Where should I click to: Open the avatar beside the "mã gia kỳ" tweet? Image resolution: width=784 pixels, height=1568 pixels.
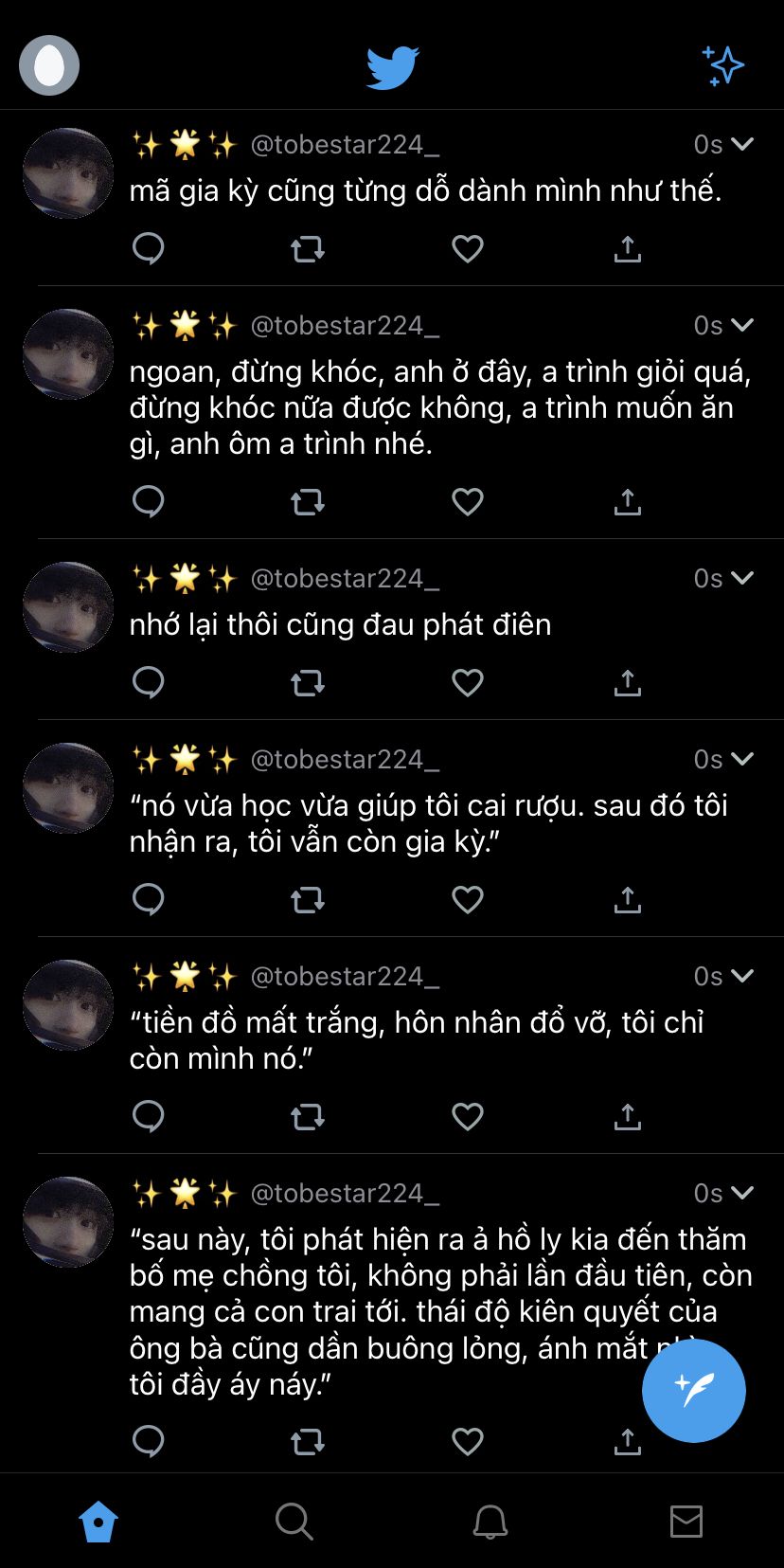point(68,173)
